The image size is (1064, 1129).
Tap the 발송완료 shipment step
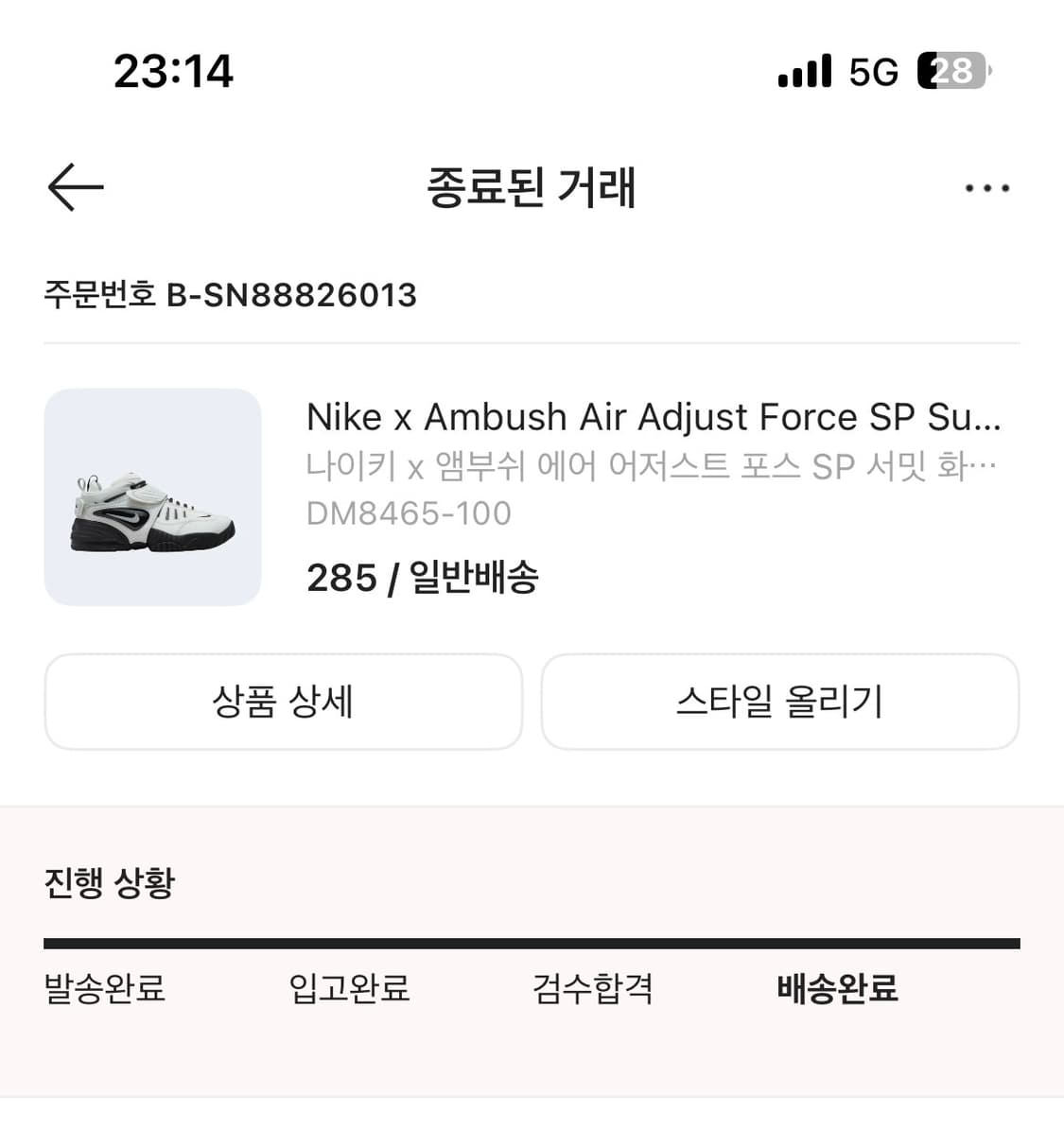pos(104,989)
